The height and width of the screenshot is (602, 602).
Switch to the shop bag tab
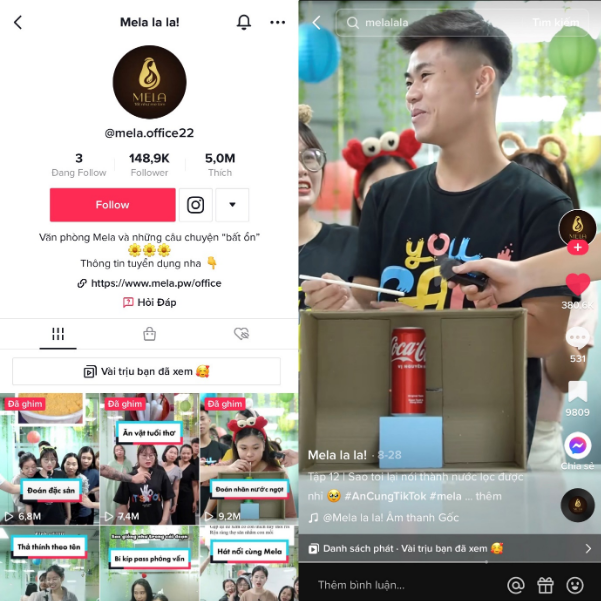149,334
